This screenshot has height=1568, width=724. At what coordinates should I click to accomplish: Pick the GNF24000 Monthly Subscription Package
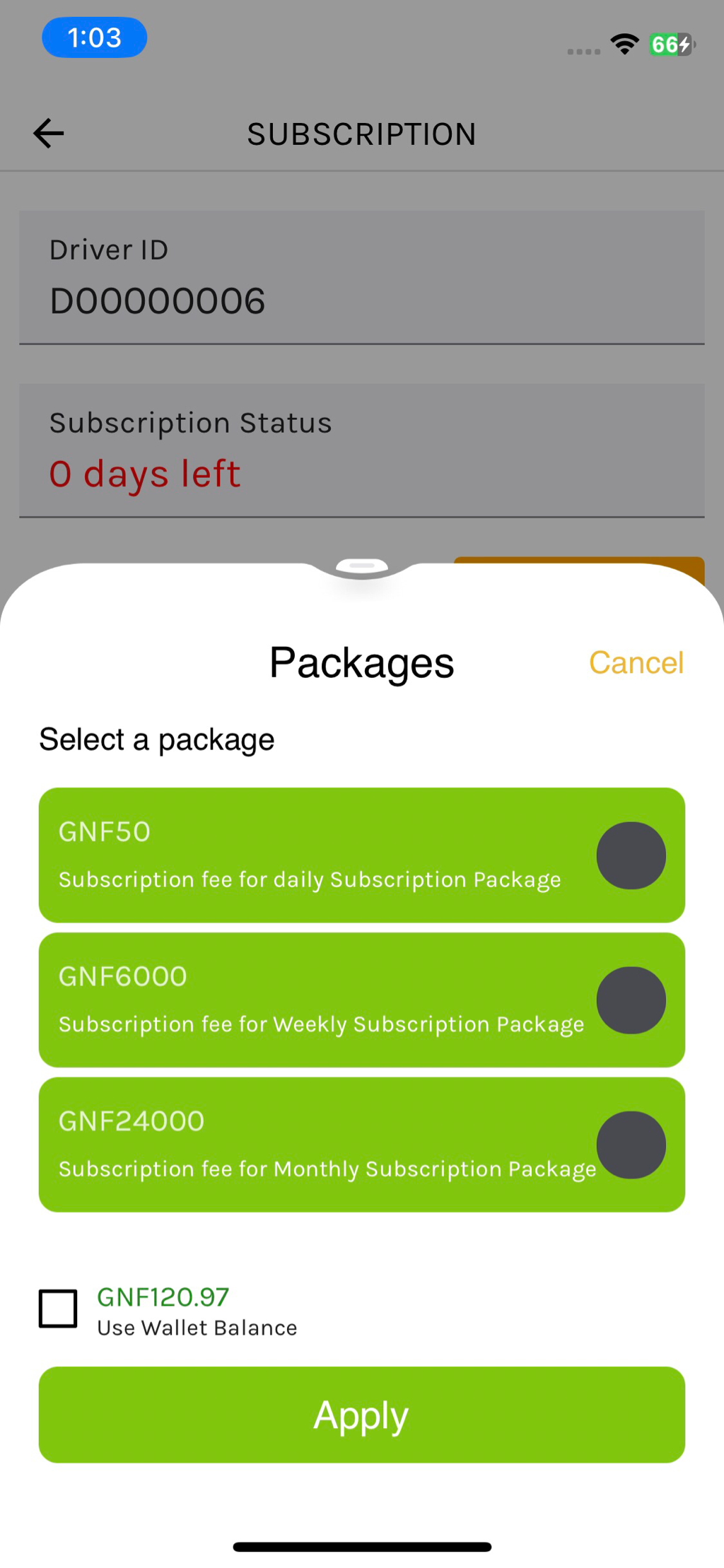tap(630, 1145)
